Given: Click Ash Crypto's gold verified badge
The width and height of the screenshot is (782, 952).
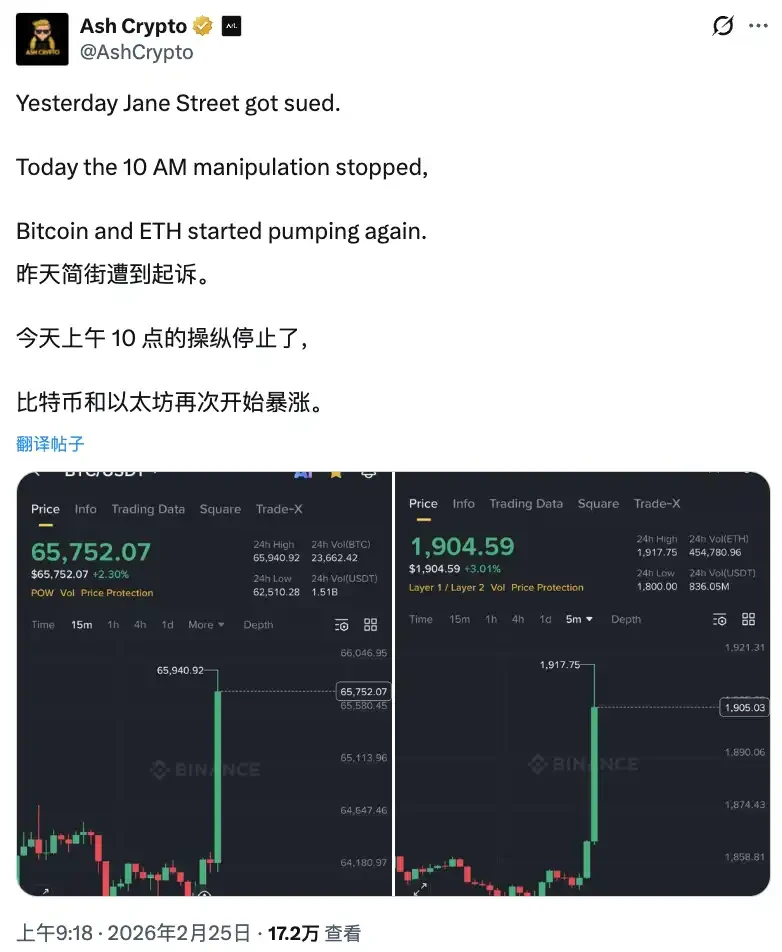Looking at the screenshot, I should tap(203, 26).
